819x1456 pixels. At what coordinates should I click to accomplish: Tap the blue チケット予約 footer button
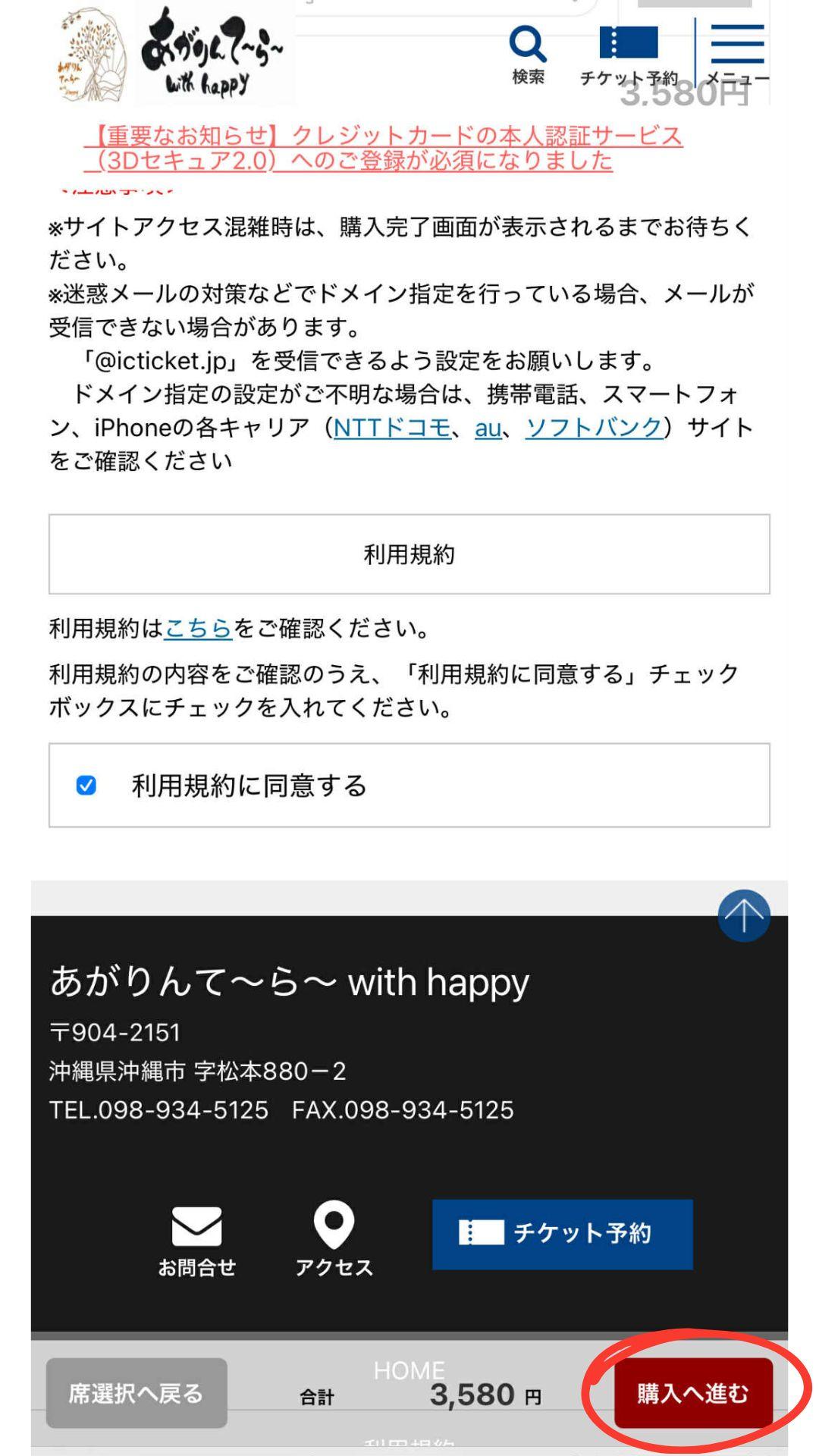point(562,1234)
